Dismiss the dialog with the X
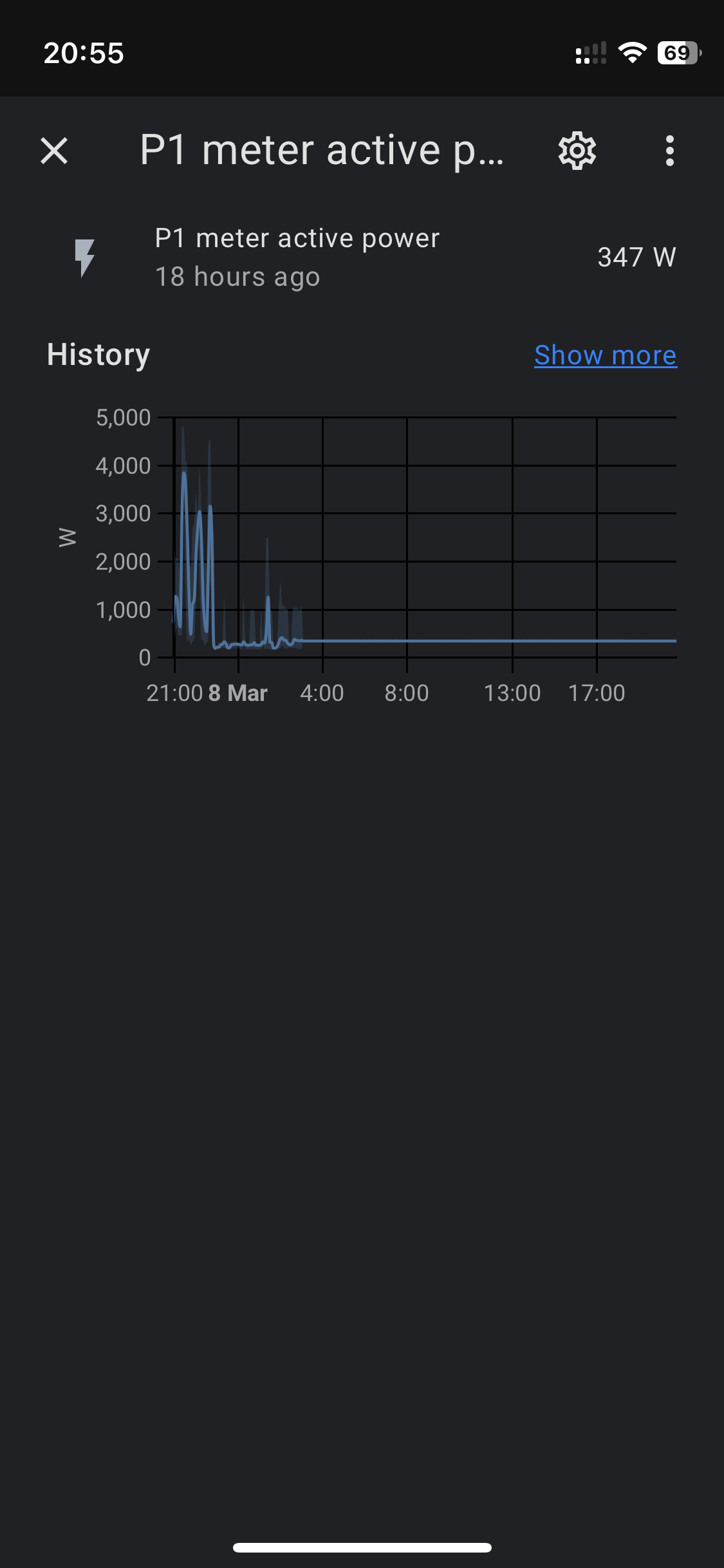 pos(54,150)
